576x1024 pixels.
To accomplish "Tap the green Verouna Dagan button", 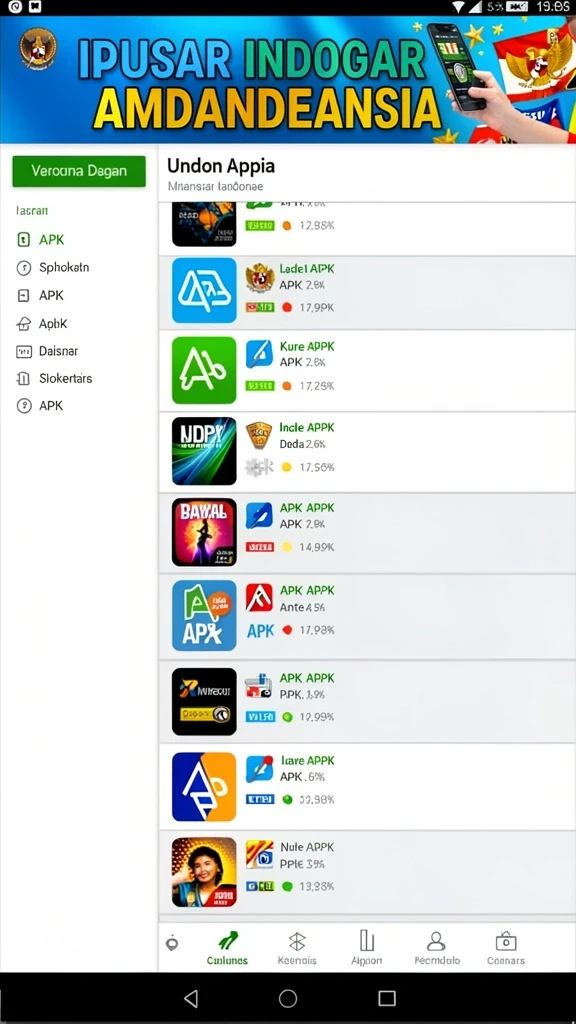I will click(78, 171).
